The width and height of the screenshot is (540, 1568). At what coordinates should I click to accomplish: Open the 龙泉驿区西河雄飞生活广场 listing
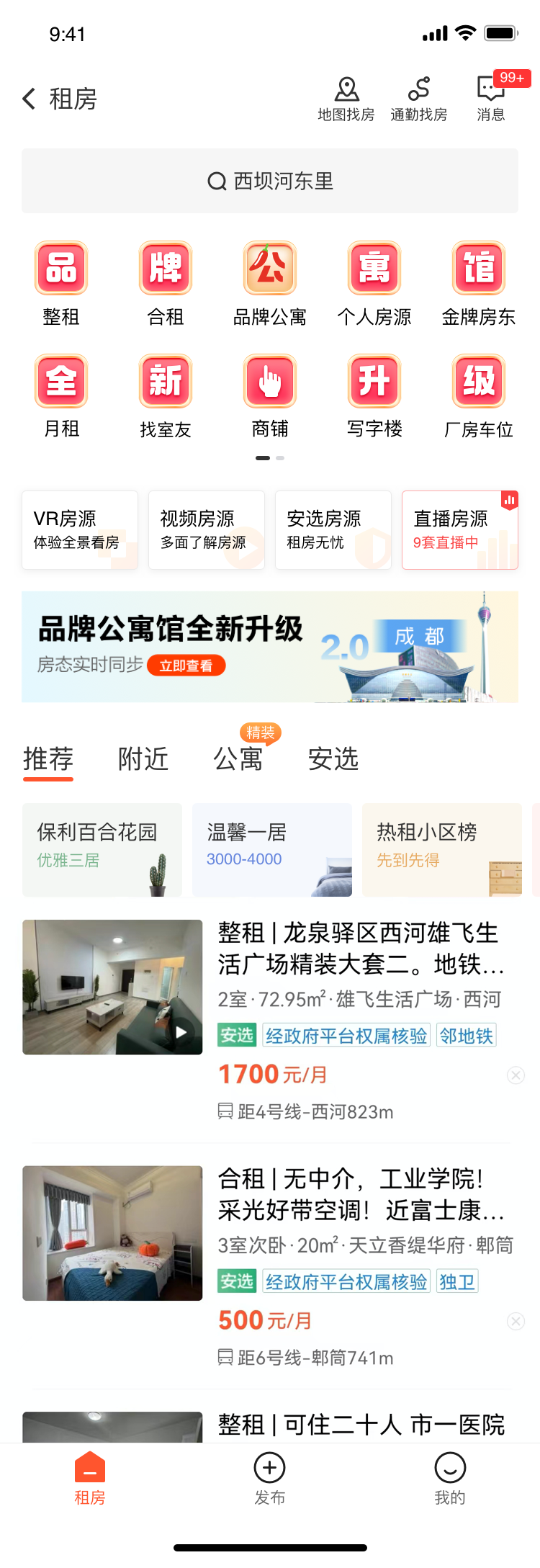[360, 949]
